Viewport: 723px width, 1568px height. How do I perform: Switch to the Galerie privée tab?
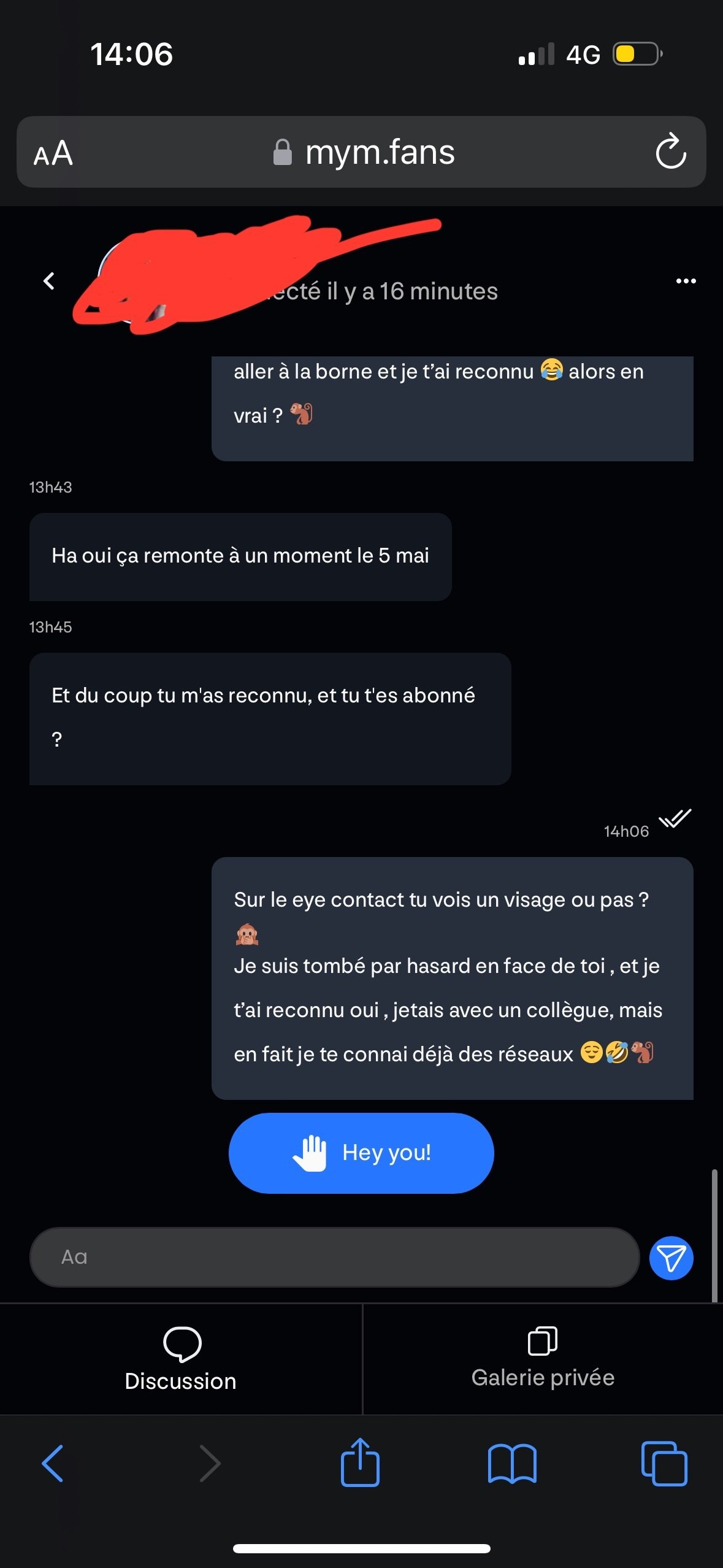[x=543, y=1359]
